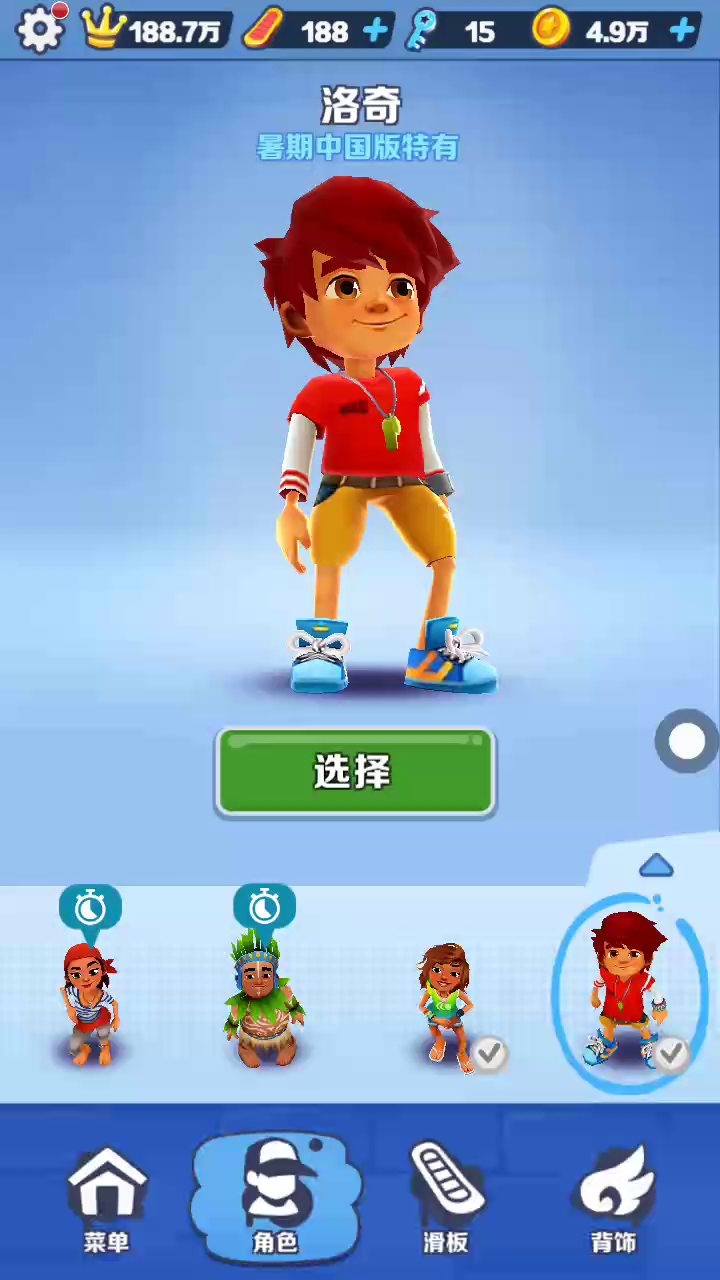Viewport: 720px width, 1280px height.
Task: Select the character with the leaf headdress
Action: (264, 1000)
